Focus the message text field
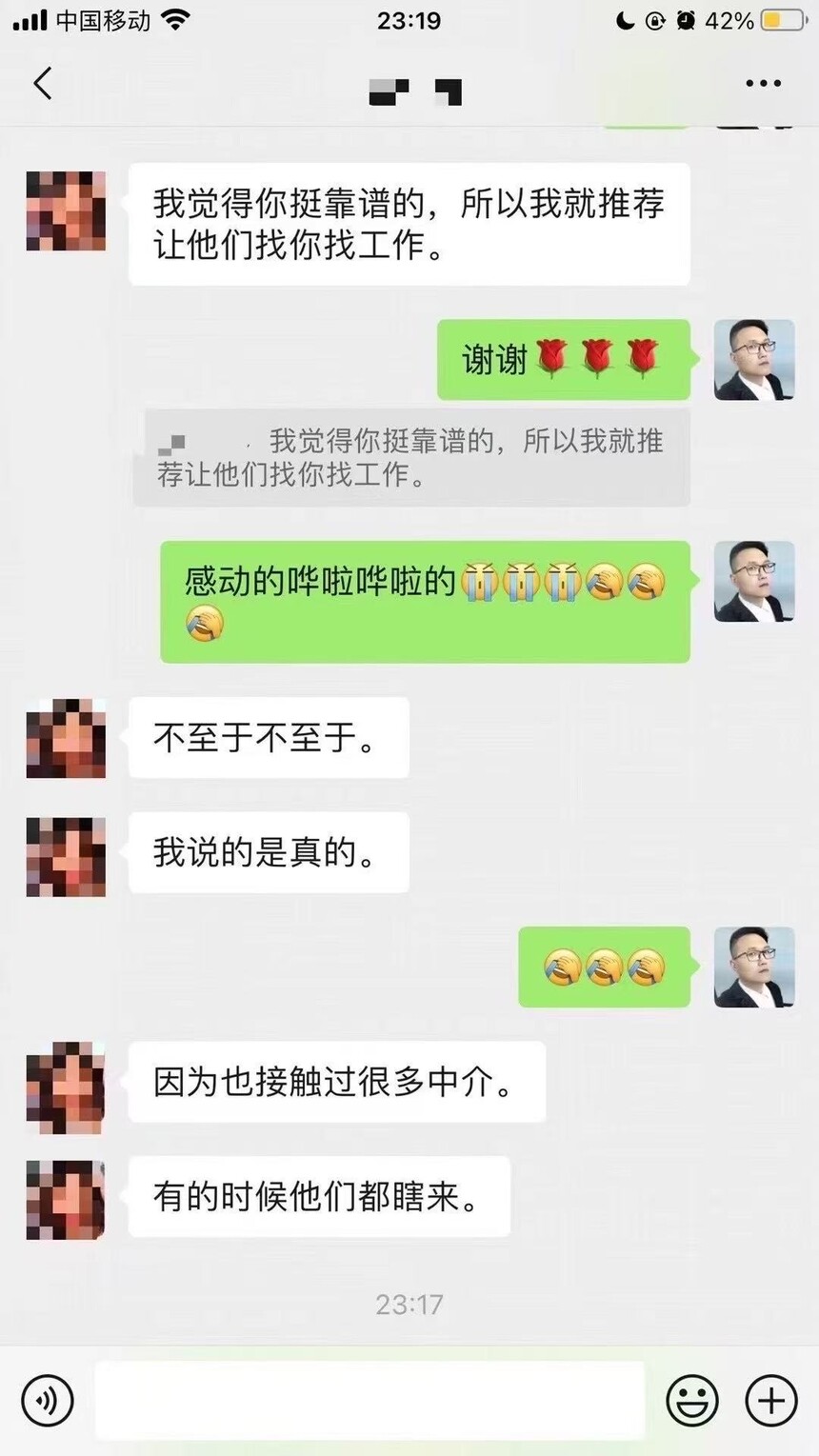The width and height of the screenshot is (819, 1456). click(x=370, y=1400)
